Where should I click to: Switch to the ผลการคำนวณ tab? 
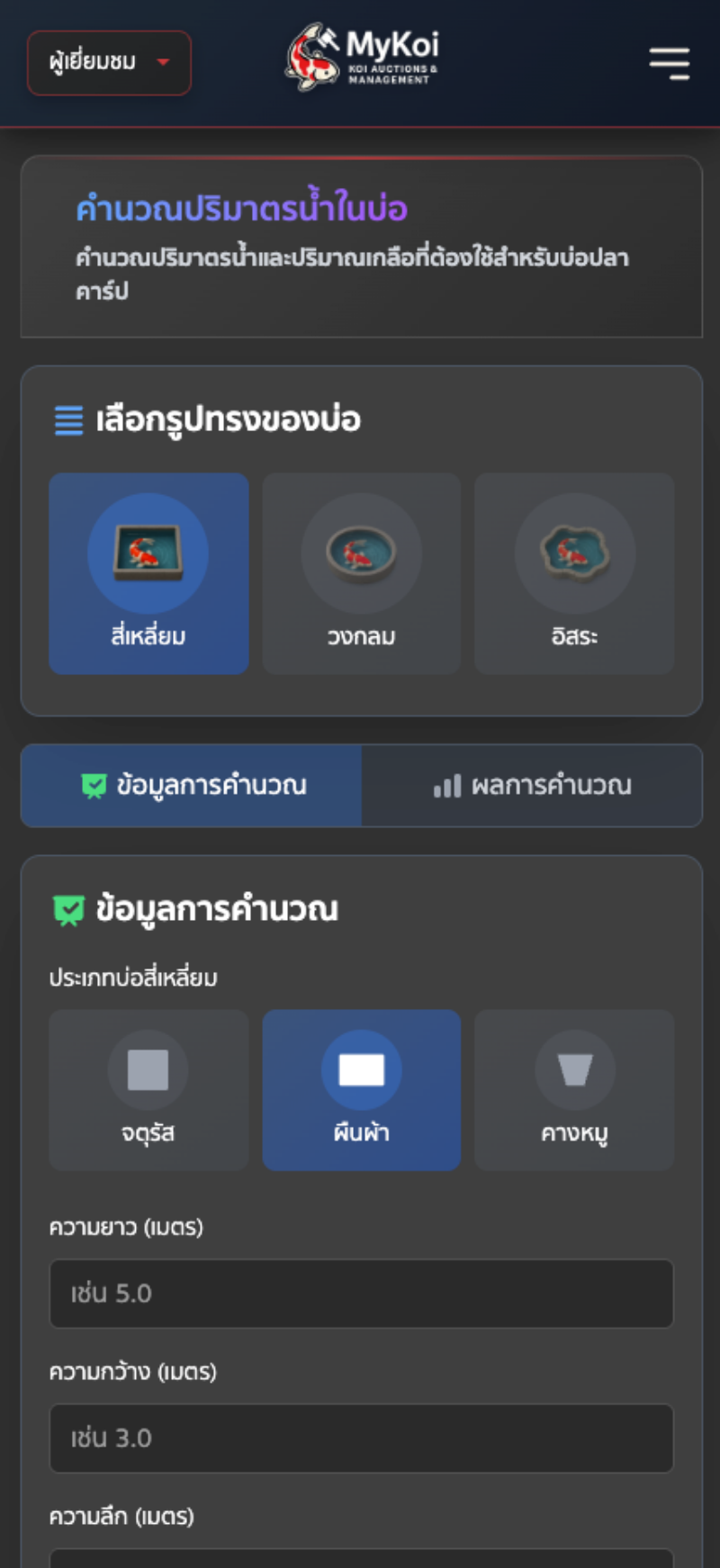532,785
